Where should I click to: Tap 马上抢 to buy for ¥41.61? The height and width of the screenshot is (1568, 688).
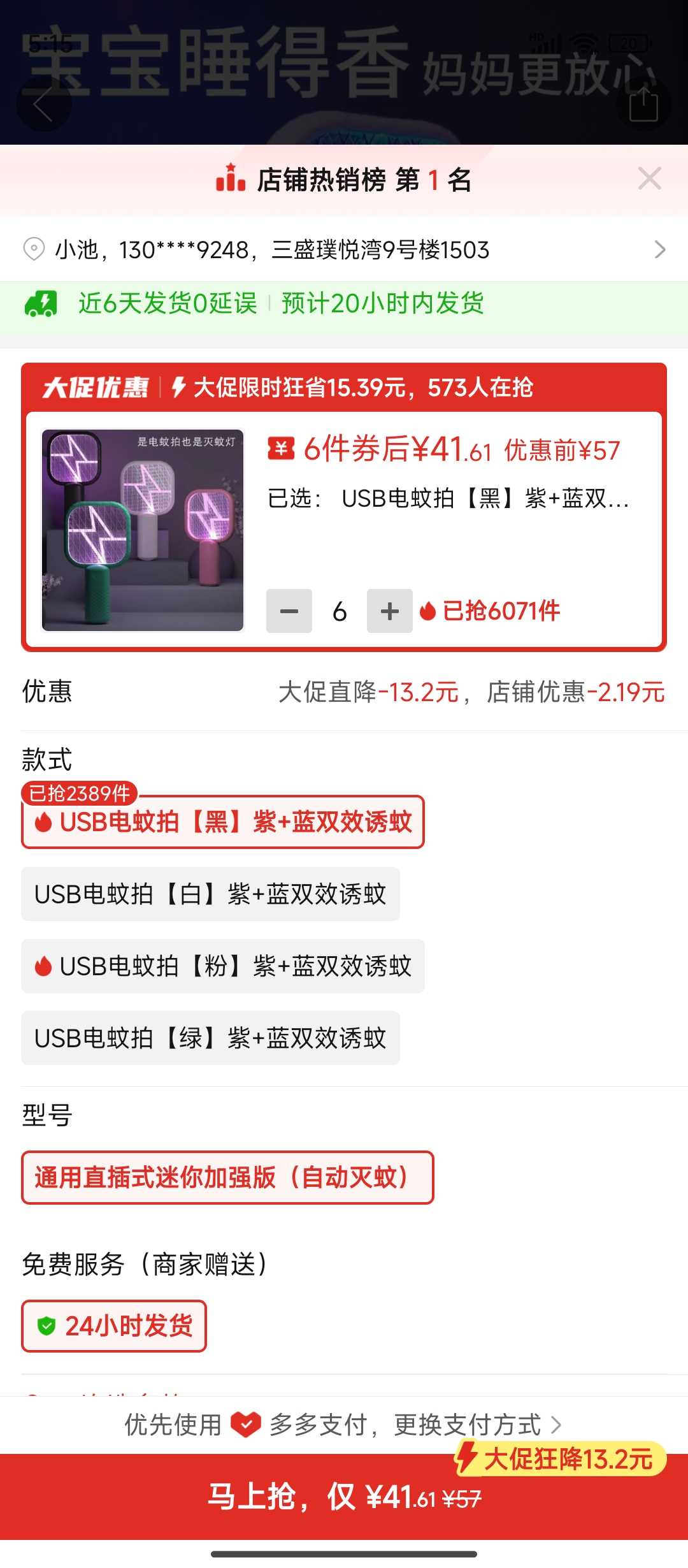pos(344,1497)
